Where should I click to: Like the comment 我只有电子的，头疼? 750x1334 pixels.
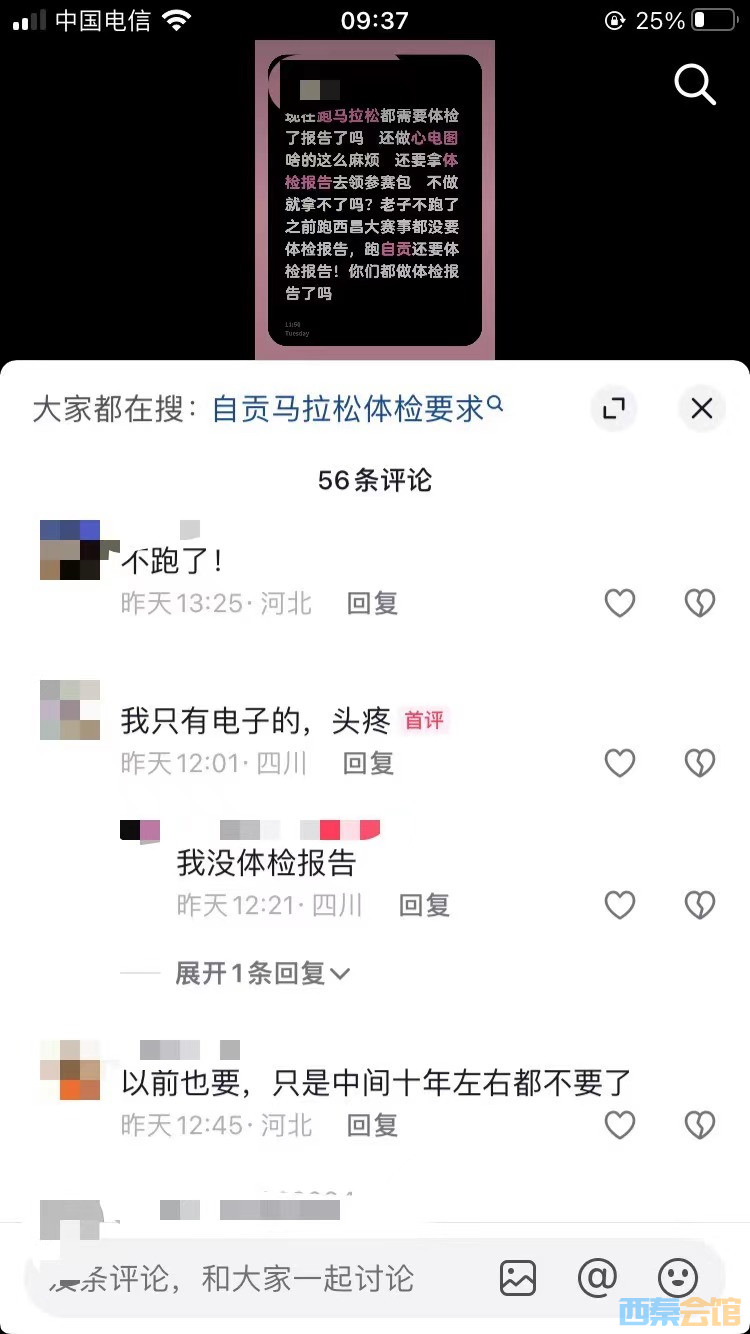[x=620, y=763]
